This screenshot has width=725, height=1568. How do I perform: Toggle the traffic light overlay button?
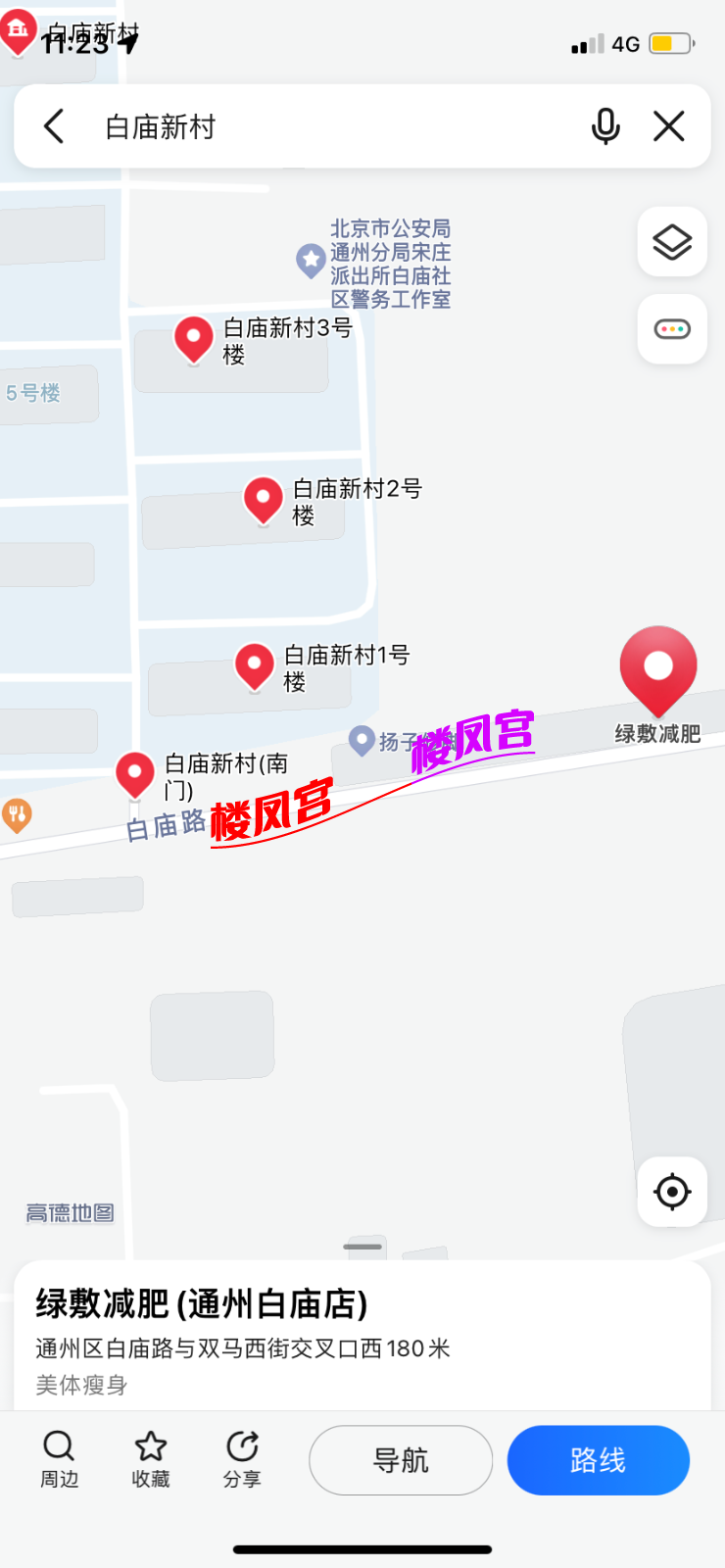tap(672, 329)
